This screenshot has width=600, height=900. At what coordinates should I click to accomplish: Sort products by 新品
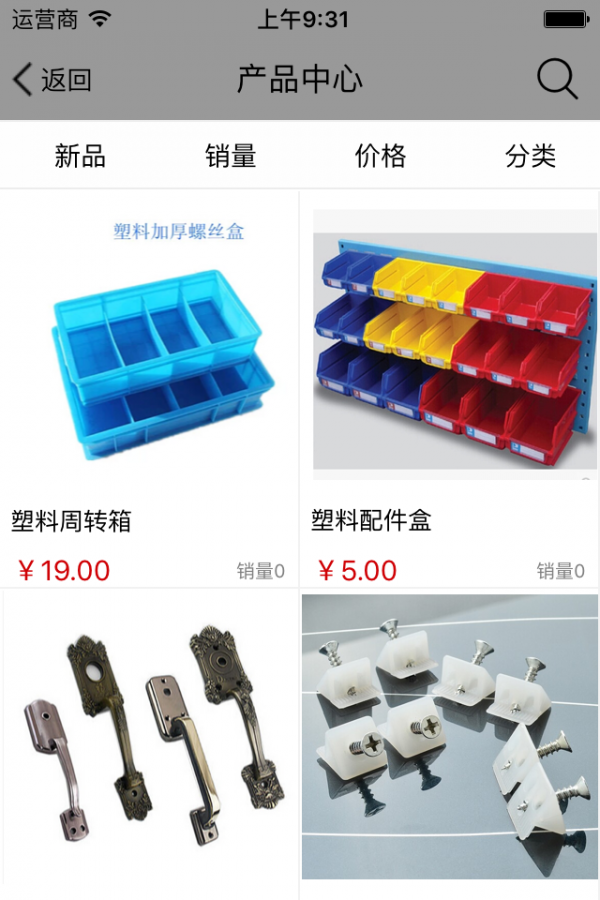point(80,156)
